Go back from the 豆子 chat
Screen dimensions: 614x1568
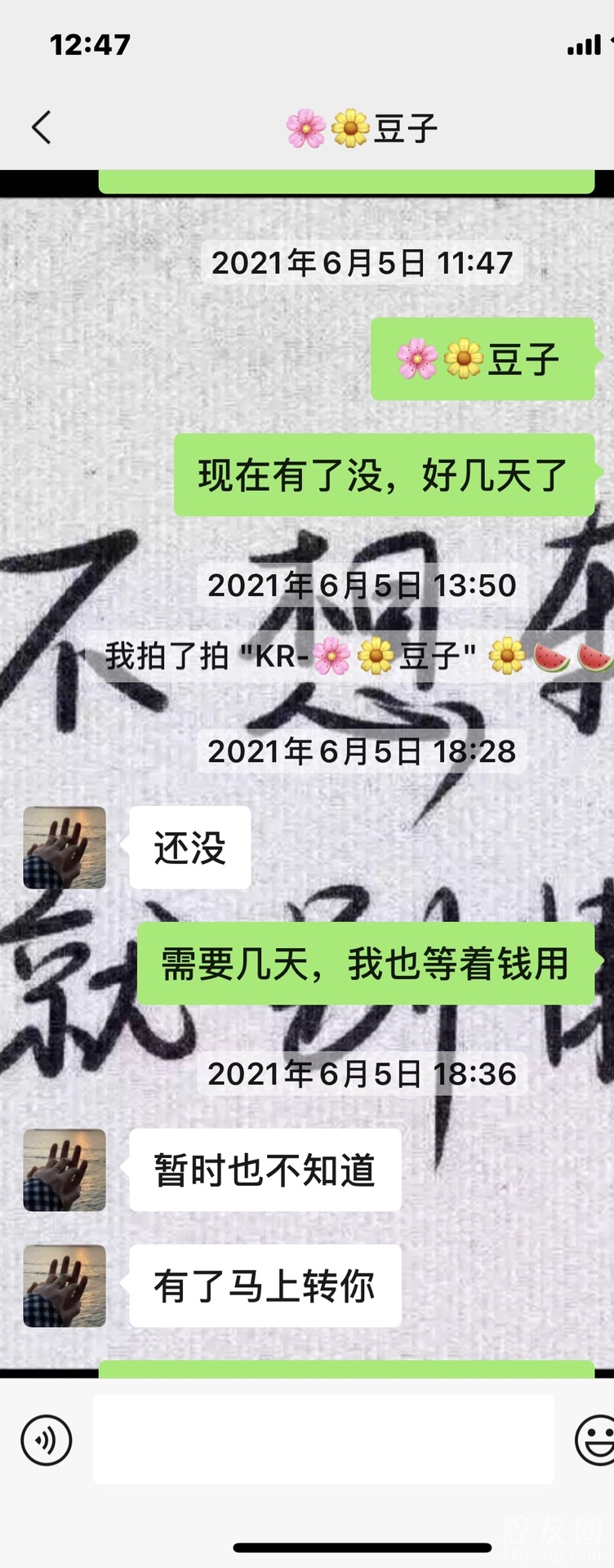point(42,127)
